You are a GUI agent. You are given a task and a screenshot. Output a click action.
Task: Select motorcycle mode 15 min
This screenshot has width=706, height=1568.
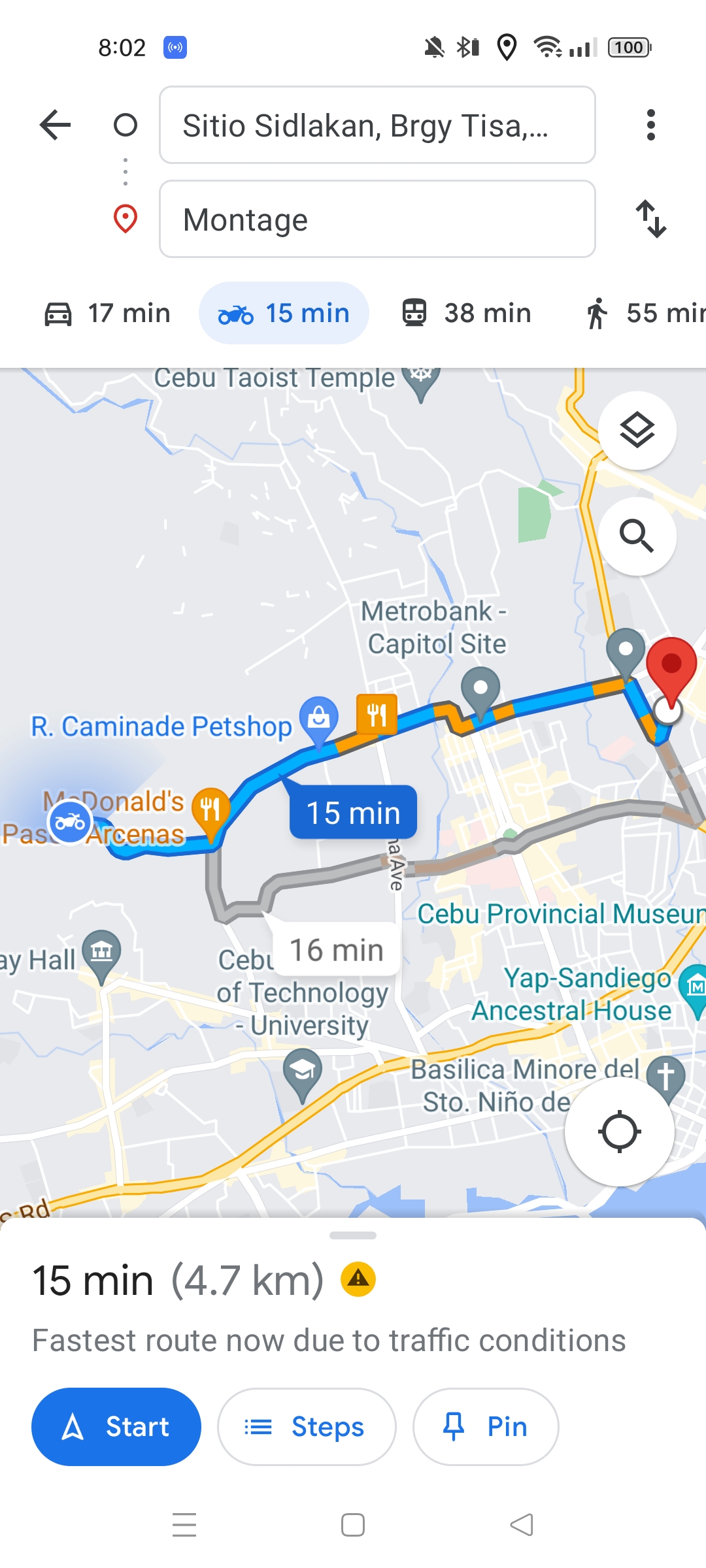click(x=284, y=313)
